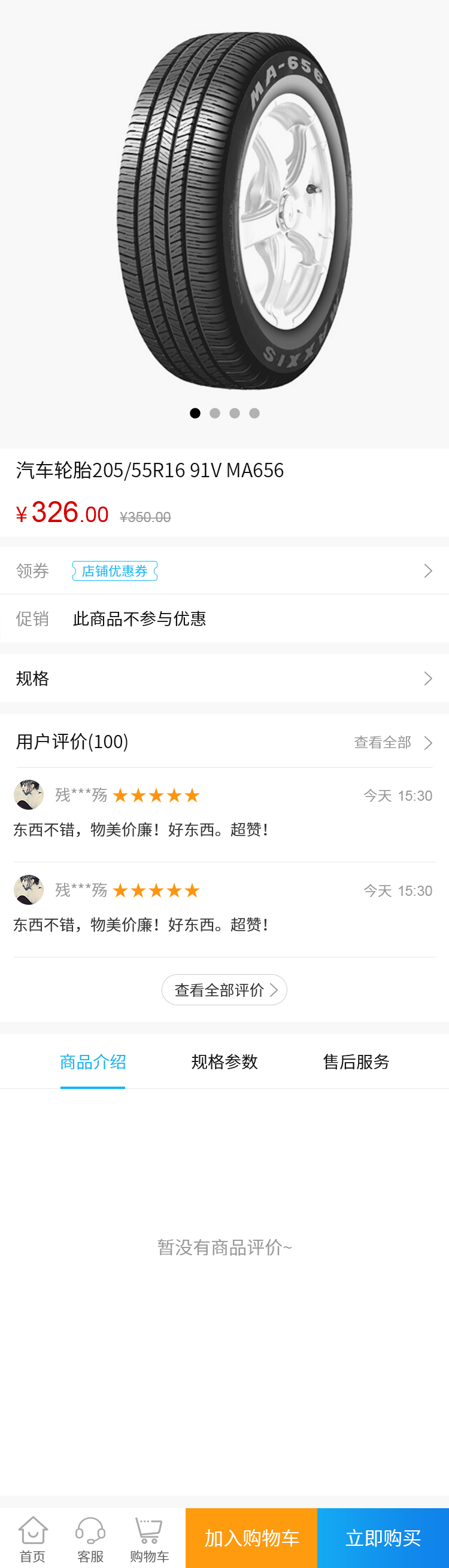The width and height of the screenshot is (449, 1568).
Task: Tap 立即购买 to buy now
Action: point(383,1538)
